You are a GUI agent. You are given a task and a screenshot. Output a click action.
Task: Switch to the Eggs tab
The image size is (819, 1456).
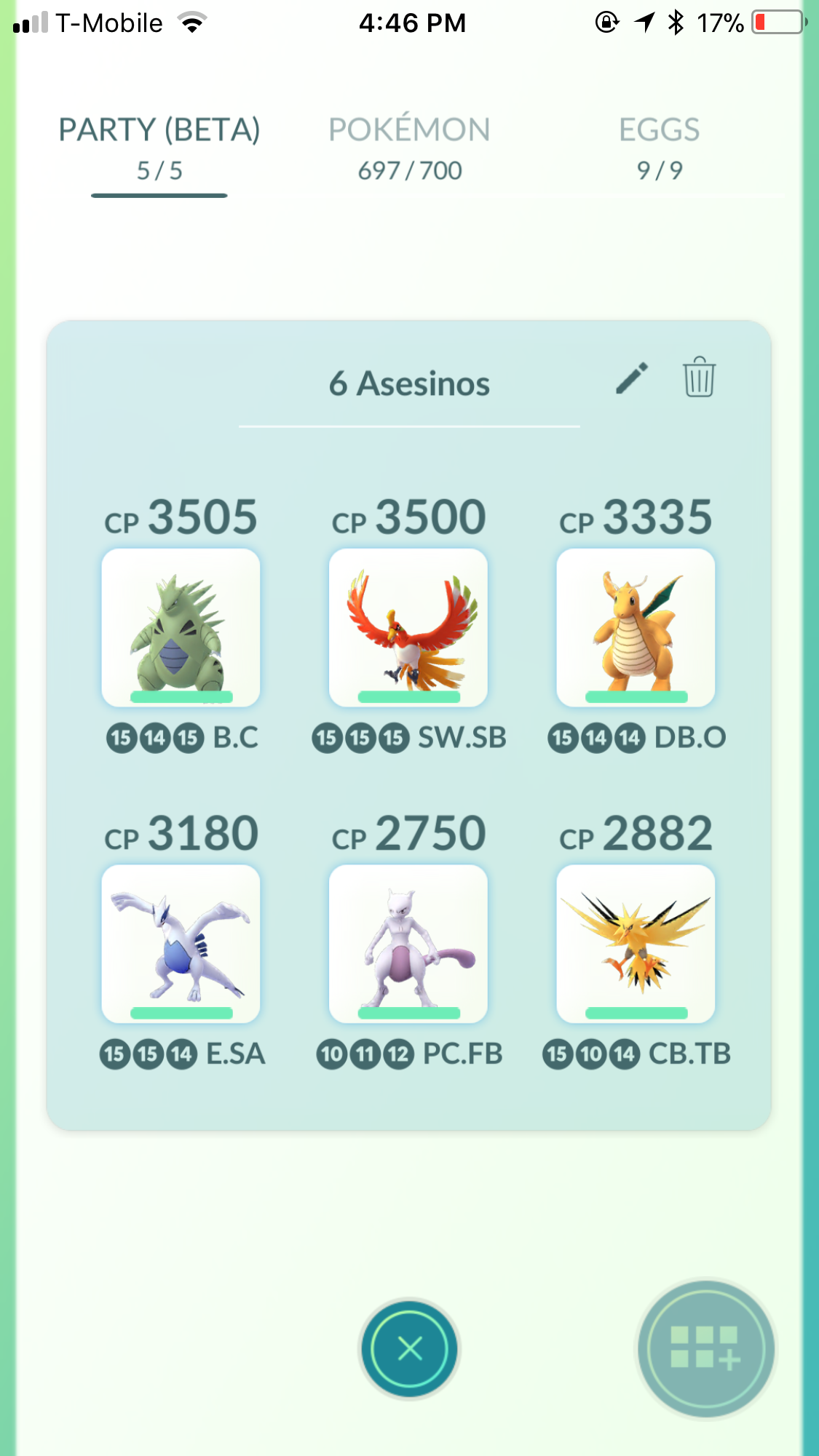660,149
